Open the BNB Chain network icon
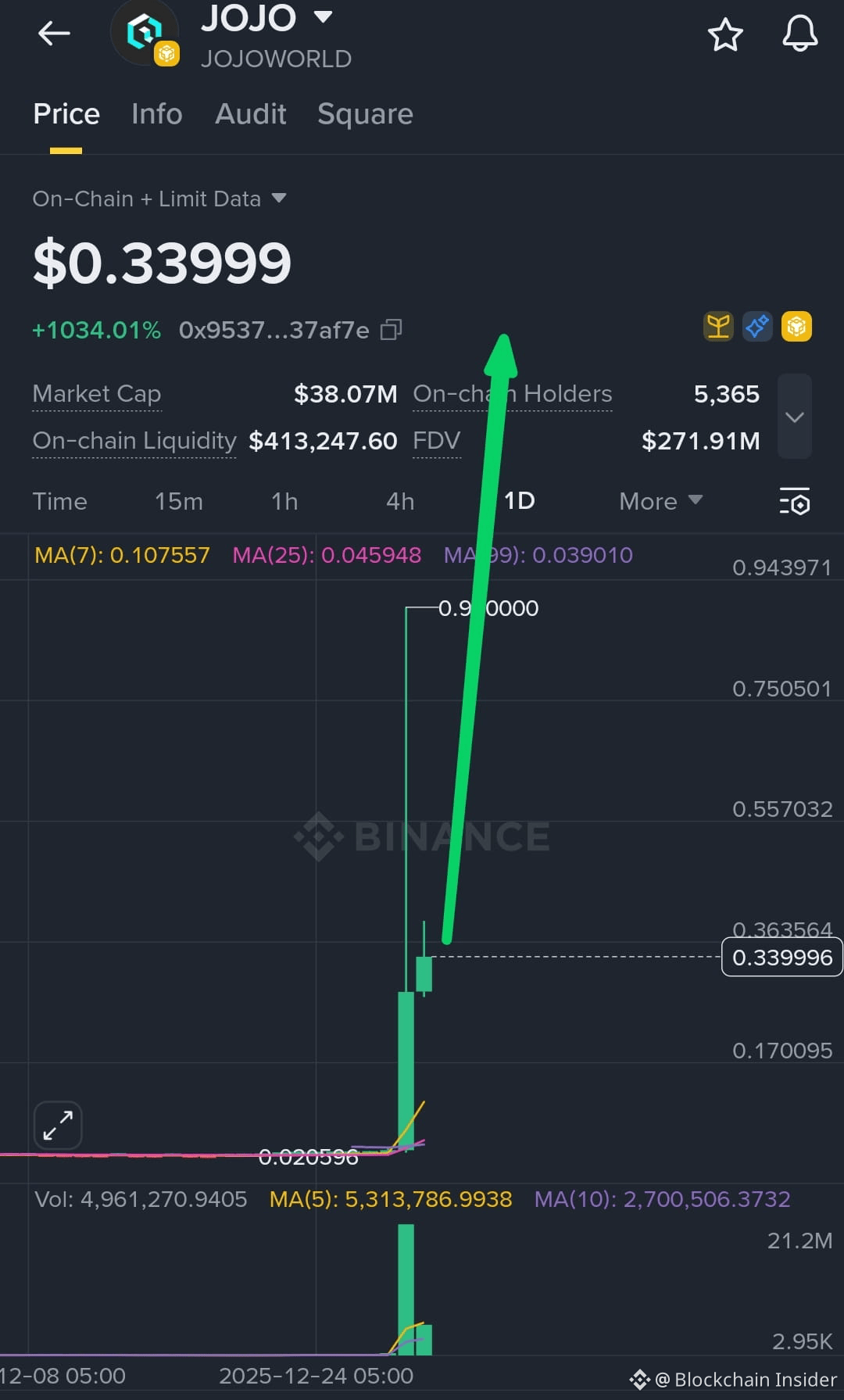 click(x=796, y=327)
